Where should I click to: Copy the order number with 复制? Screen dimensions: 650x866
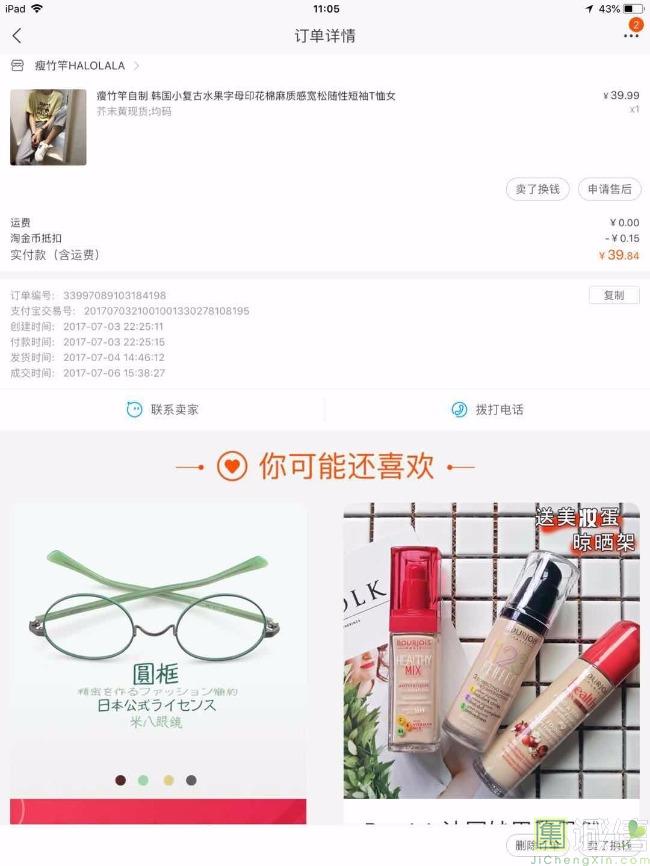tap(613, 296)
